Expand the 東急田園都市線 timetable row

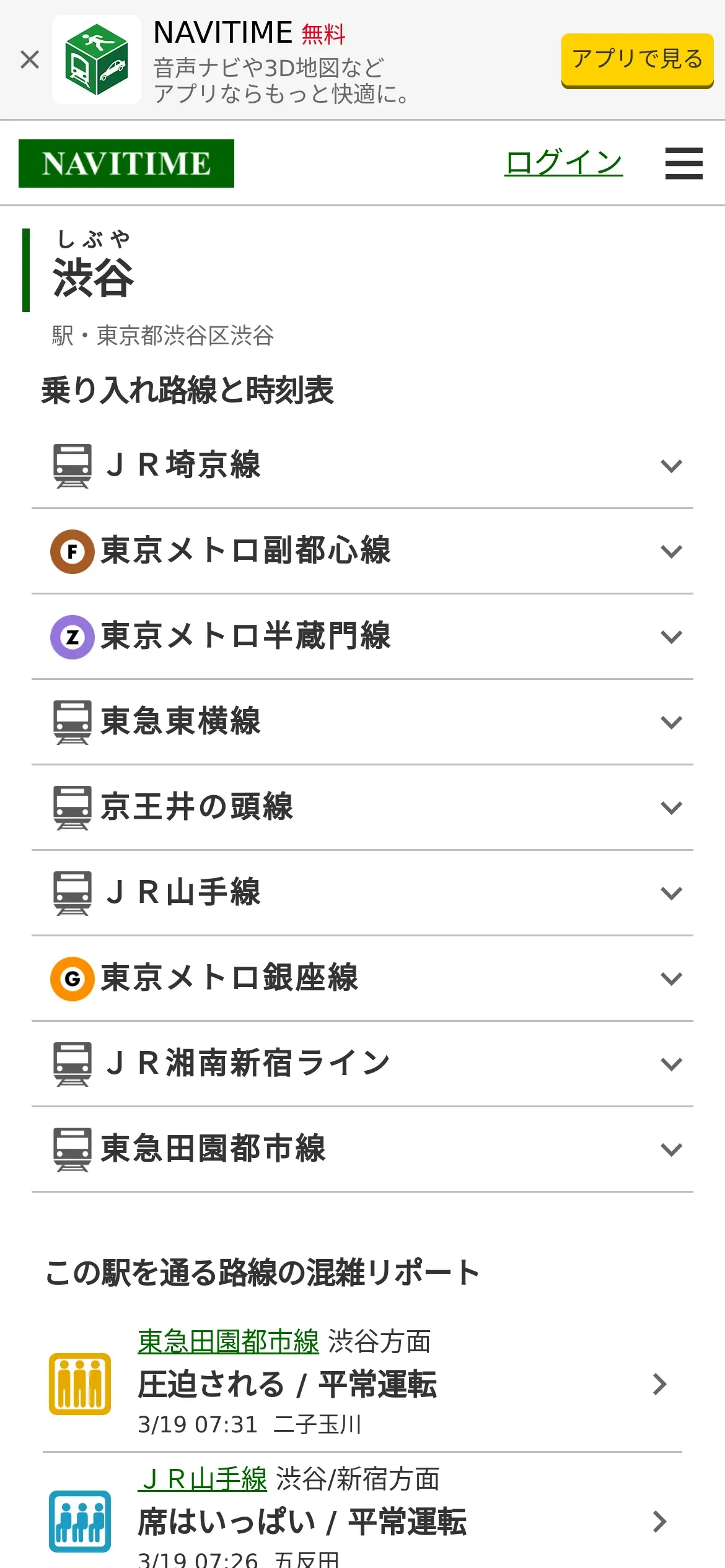coord(362,1149)
